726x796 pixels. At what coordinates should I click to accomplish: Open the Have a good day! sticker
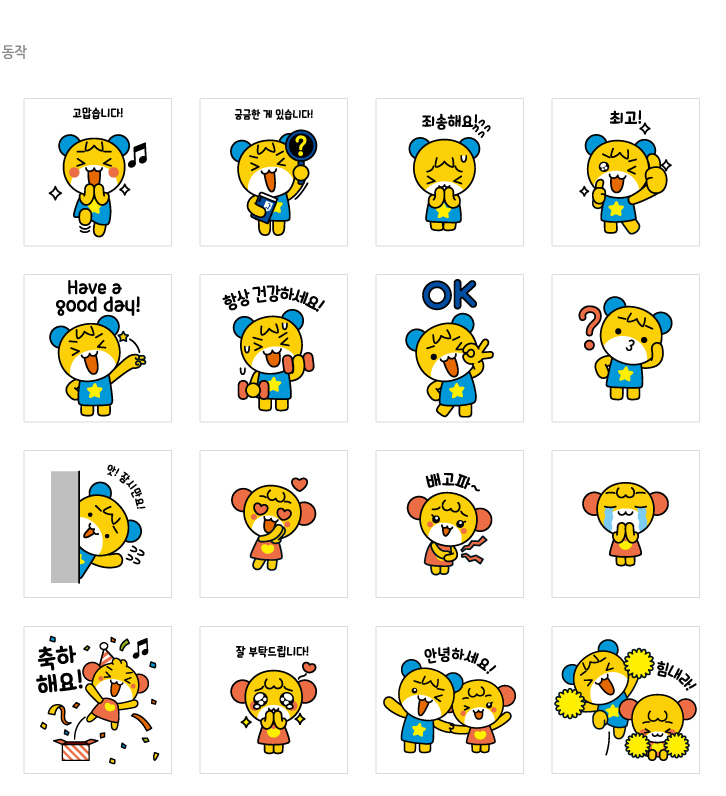(x=98, y=348)
